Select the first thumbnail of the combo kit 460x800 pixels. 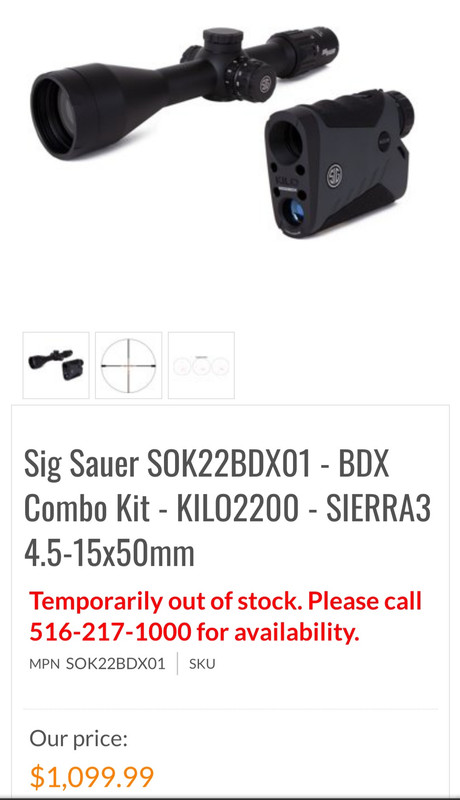click(56, 365)
